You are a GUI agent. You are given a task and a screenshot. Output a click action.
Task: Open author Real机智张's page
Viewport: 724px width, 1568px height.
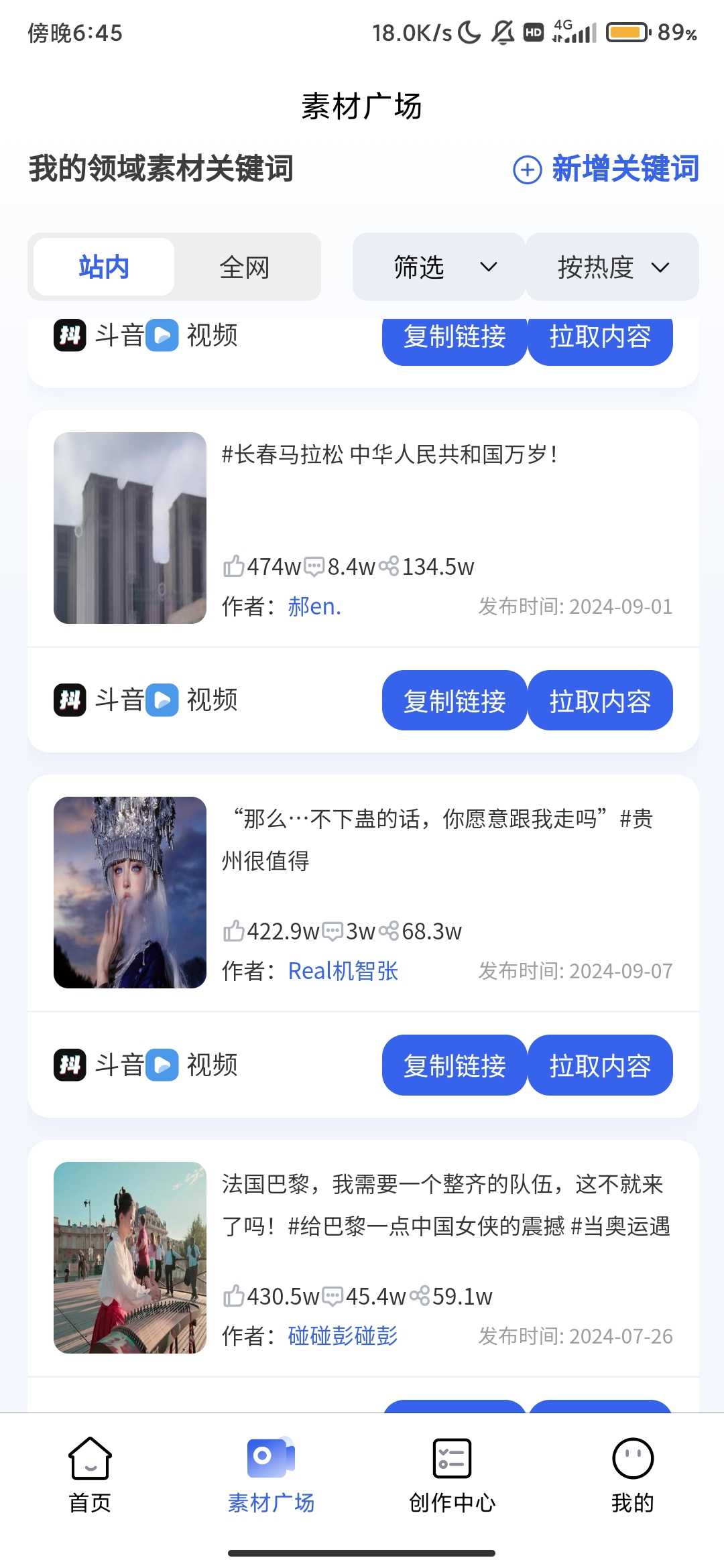(343, 971)
